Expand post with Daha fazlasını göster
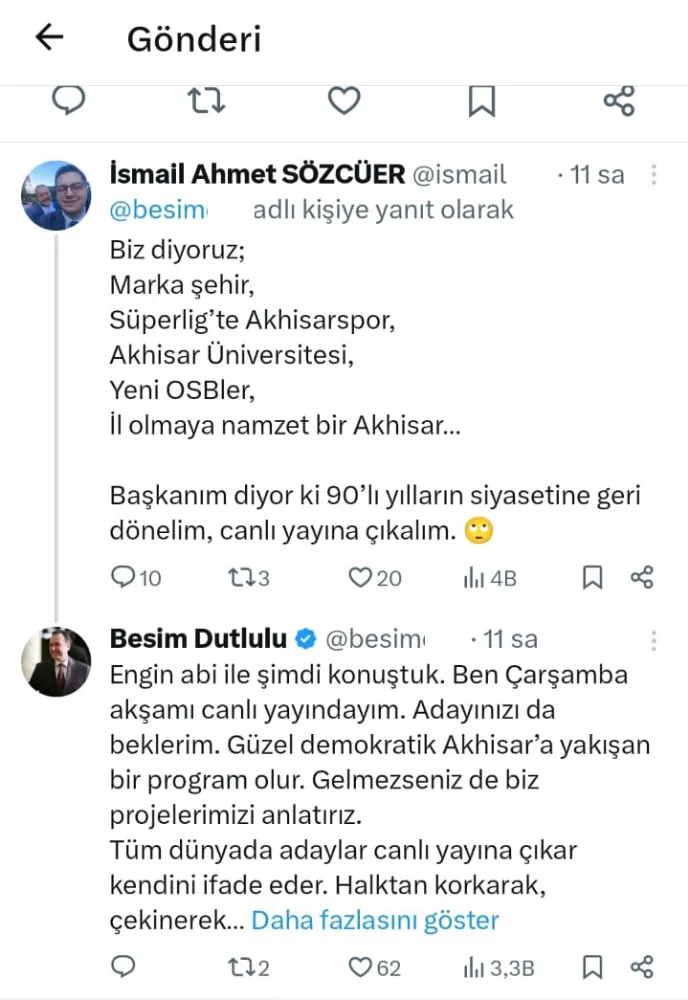This screenshot has width=688, height=1000. tap(374, 920)
